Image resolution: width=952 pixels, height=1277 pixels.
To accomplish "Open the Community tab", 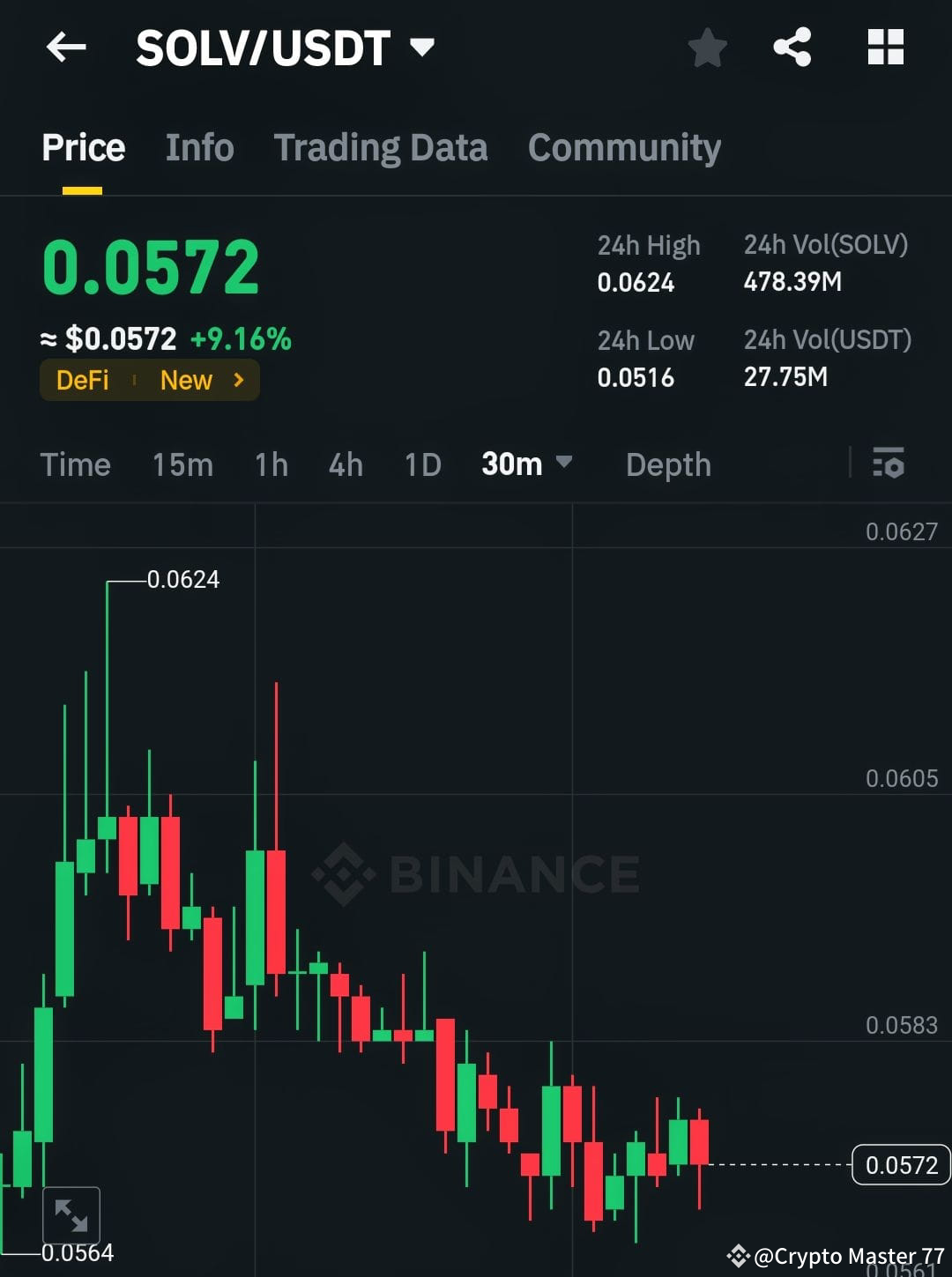I will click(x=623, y=147).
